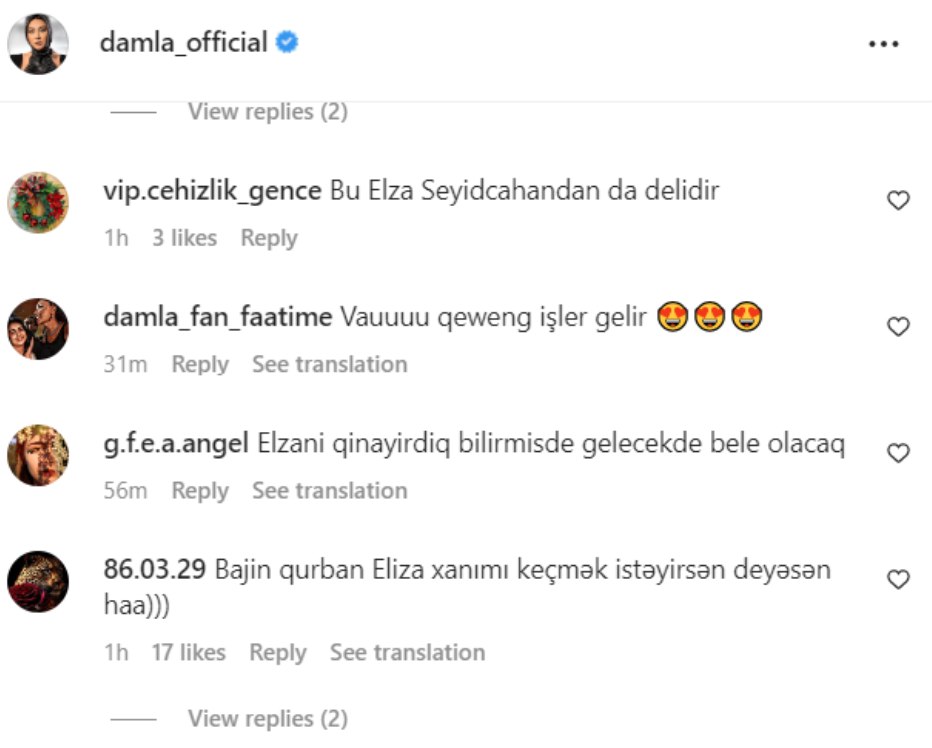Reply to damla_fan_faatime's comment
The width and height of the screenshot is (932, 748).
click(x=200, y=364)
